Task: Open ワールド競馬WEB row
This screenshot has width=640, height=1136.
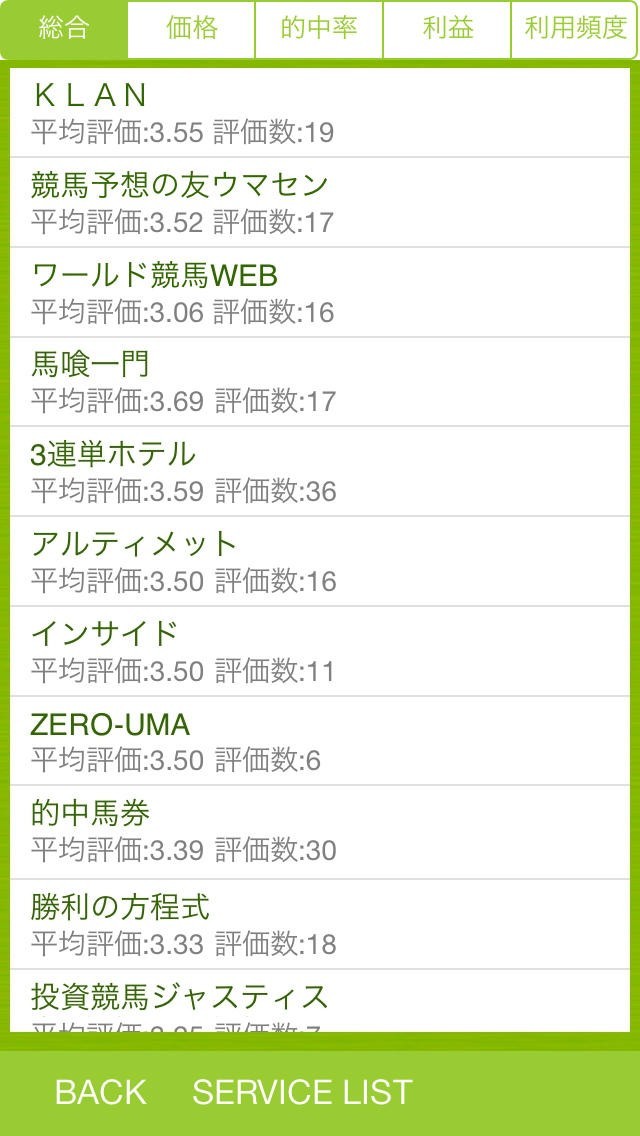Action: pos(320,292)
